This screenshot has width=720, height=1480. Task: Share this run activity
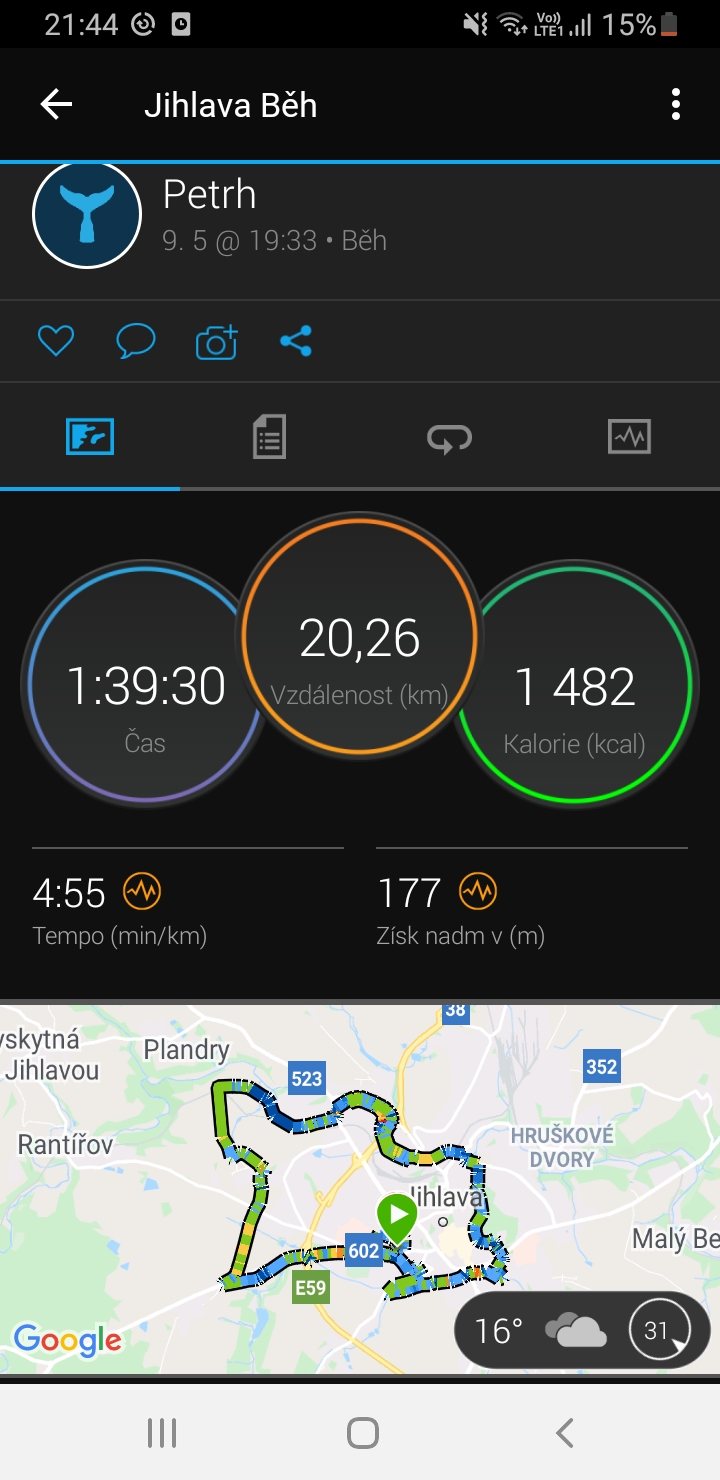(296, 342)
